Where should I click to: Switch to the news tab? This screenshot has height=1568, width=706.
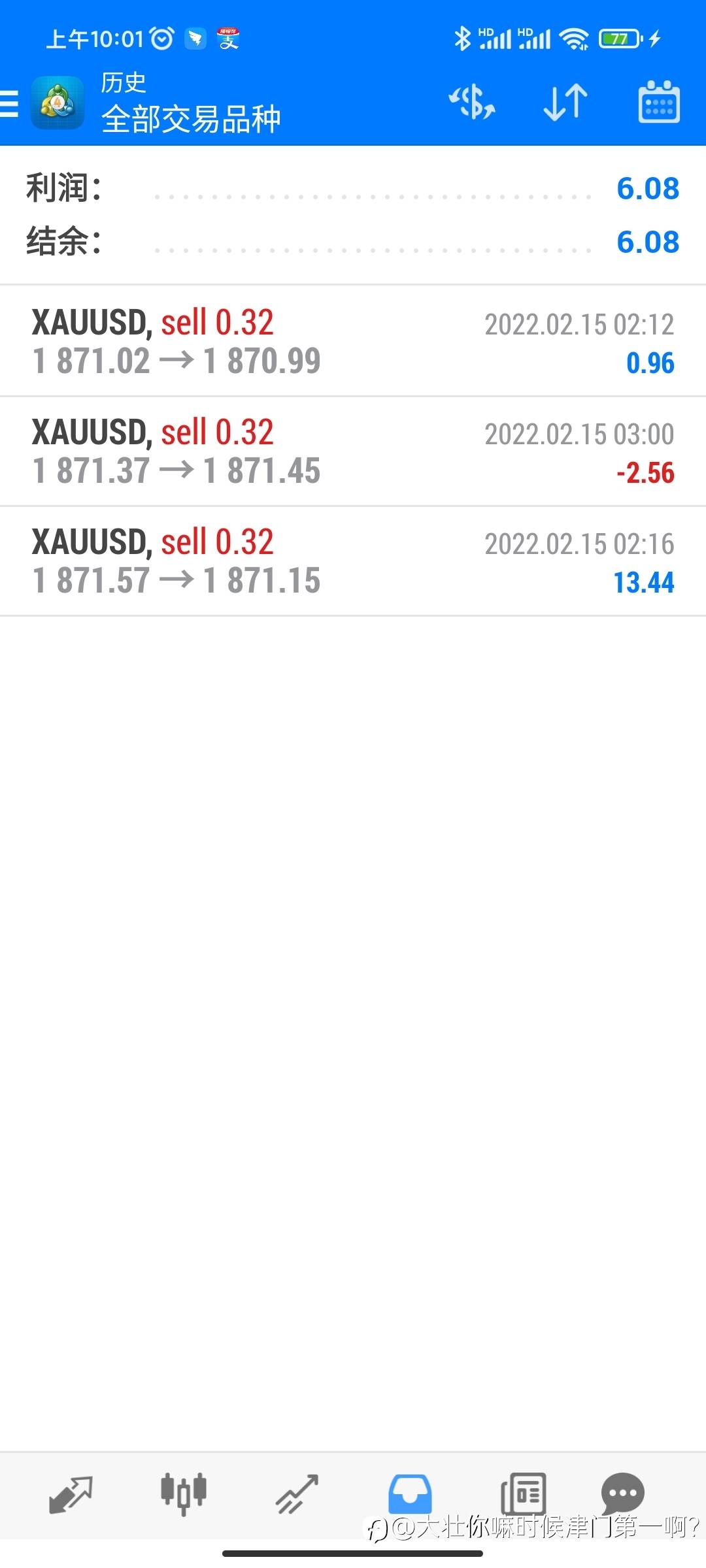coord(523,1494)
